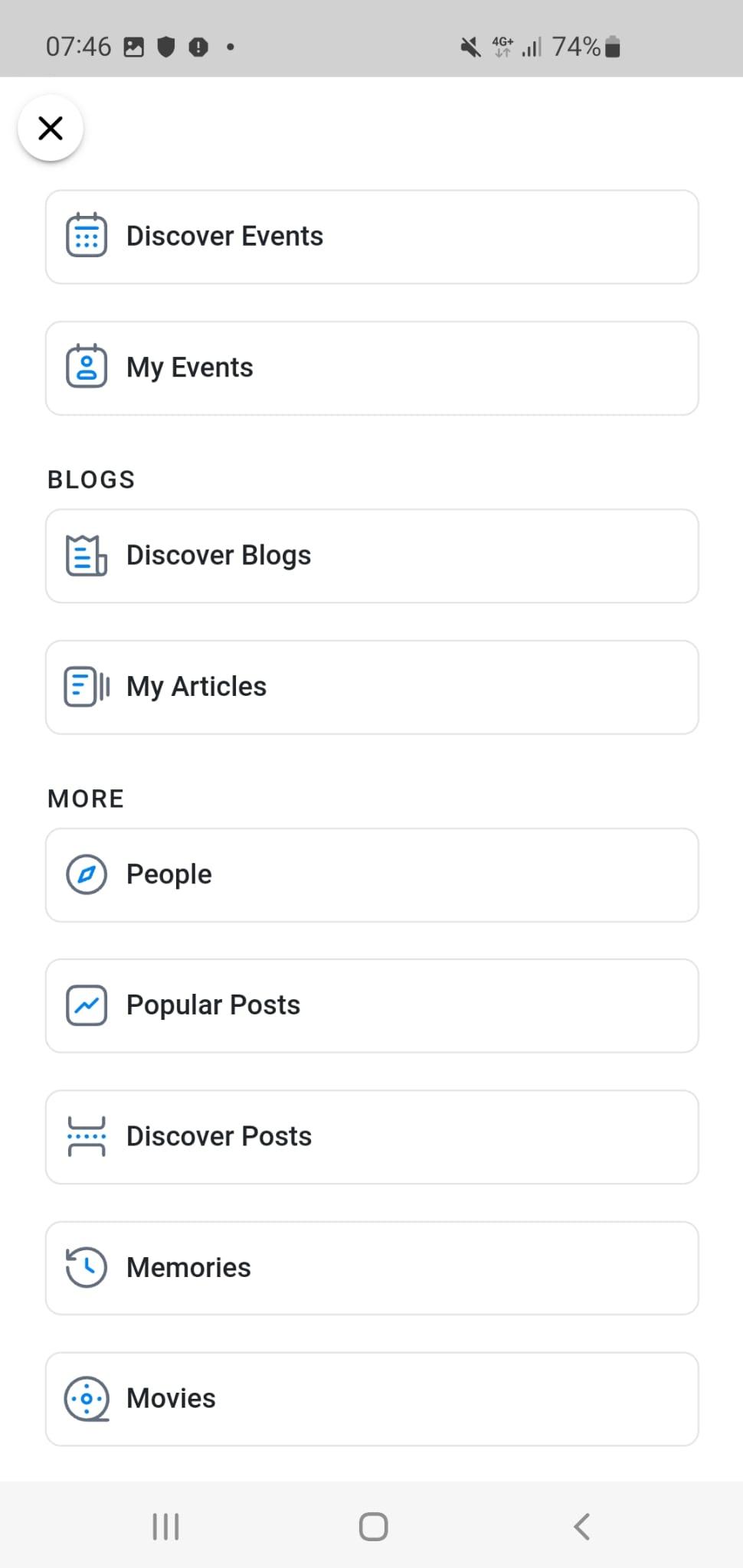View Memories
Viewport: 743px width, 1568px height.
point(372,1268)
